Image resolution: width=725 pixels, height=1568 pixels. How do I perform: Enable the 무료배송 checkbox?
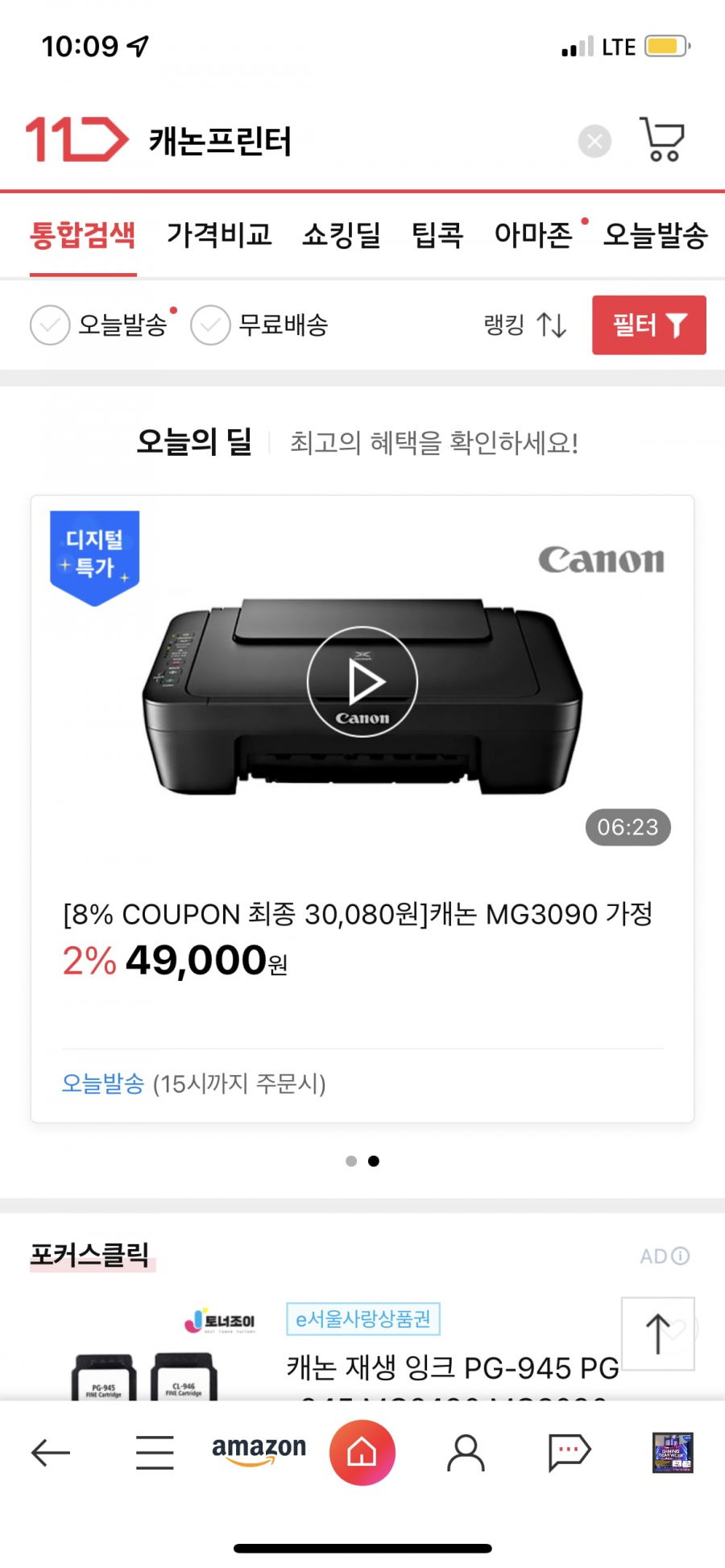[210, 325]
